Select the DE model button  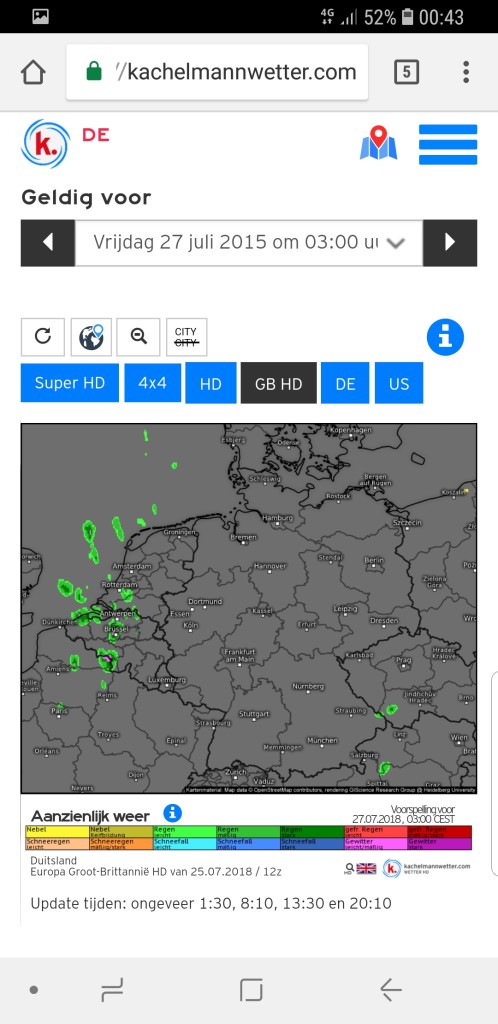coord(345,383)
